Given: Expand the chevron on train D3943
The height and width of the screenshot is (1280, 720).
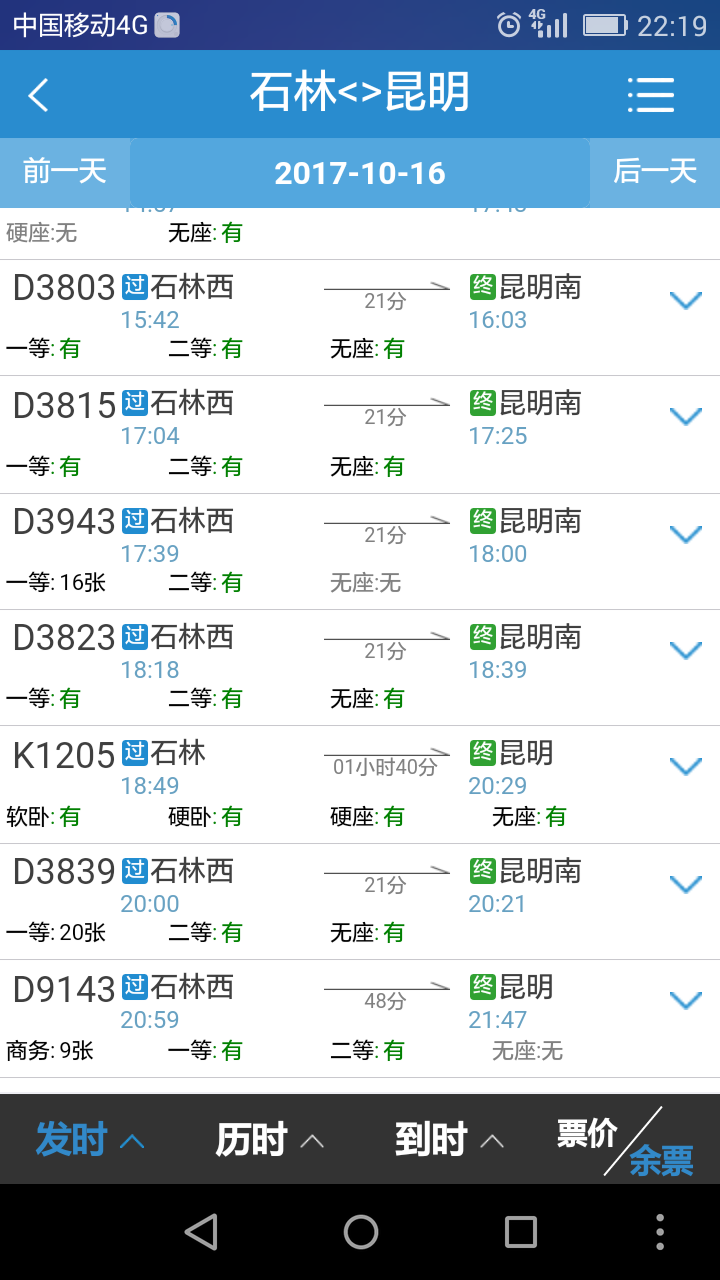Looking at the screenshot, I should 685,534.
